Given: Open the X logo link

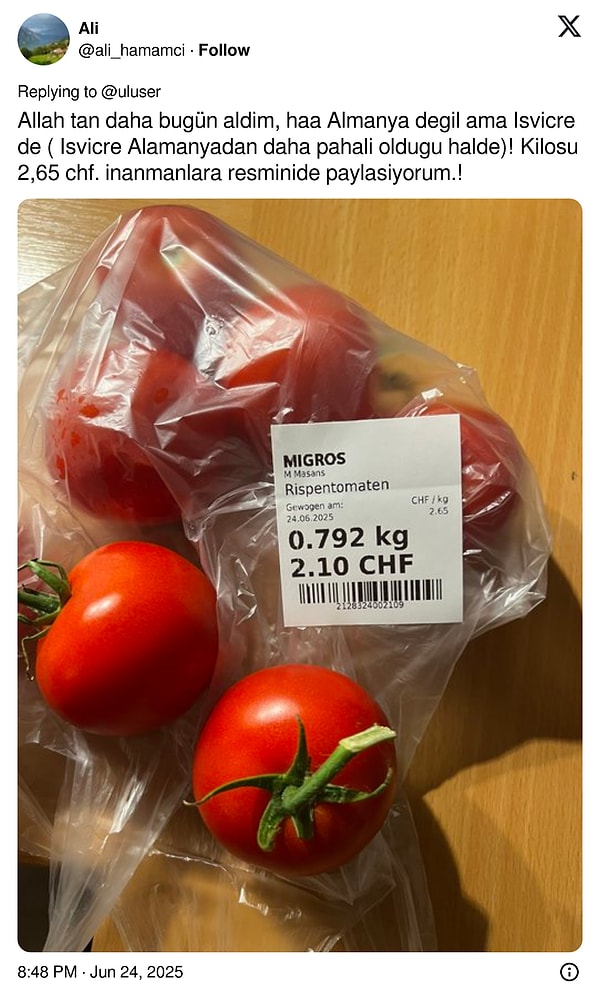Looking at the screenshot, I should 568,27.
